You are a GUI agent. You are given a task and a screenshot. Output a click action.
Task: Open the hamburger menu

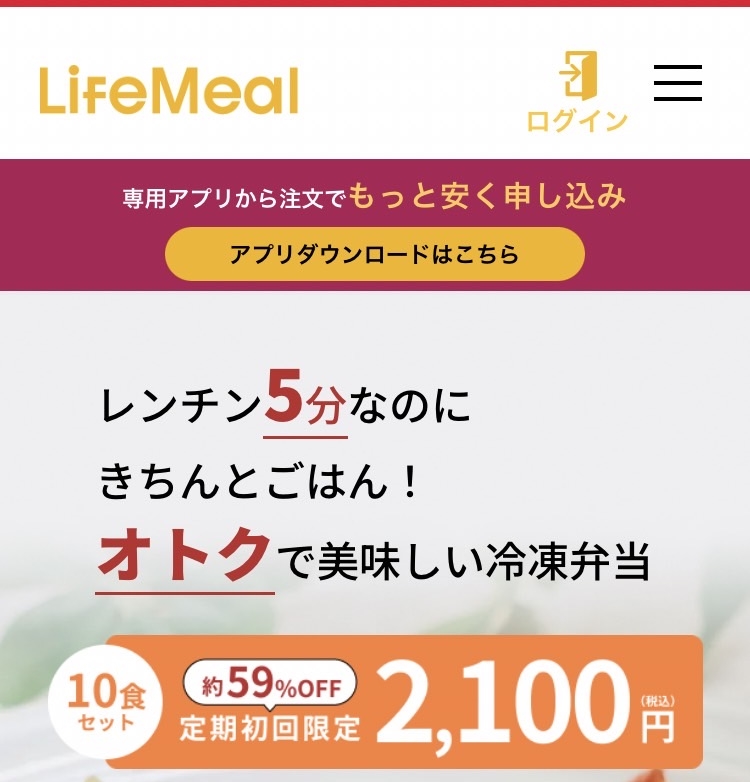678,83
